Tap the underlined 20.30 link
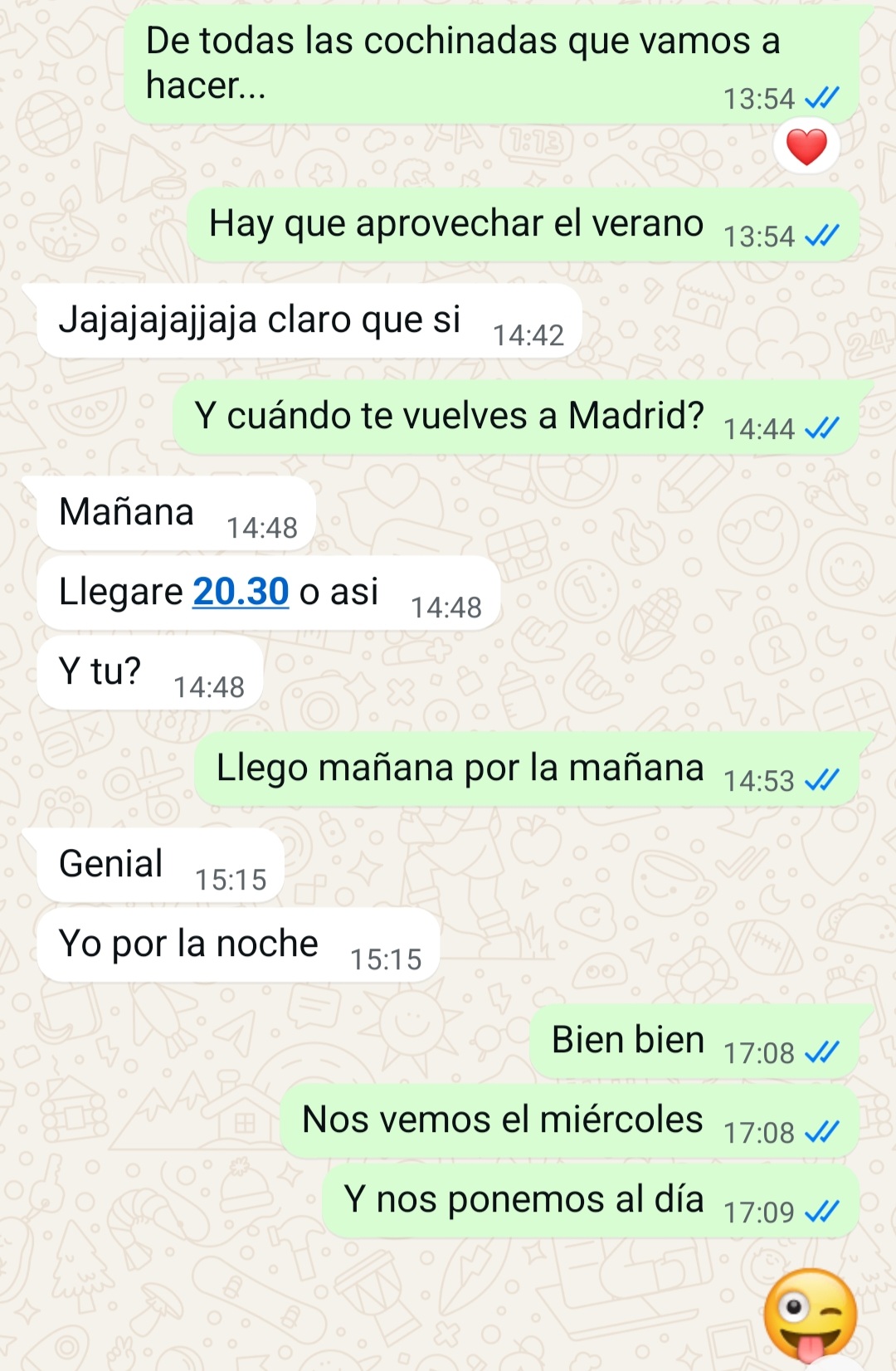 tap(241, 593)
